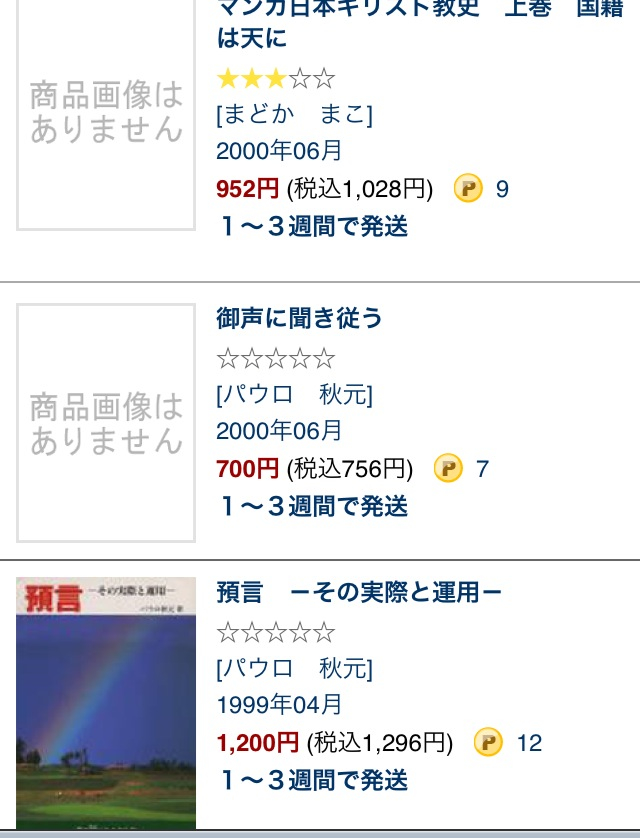This screenshot has width=640, height=838.
Task: Open 預言 －その実際と運用－ book title
Action: point(358,592)
